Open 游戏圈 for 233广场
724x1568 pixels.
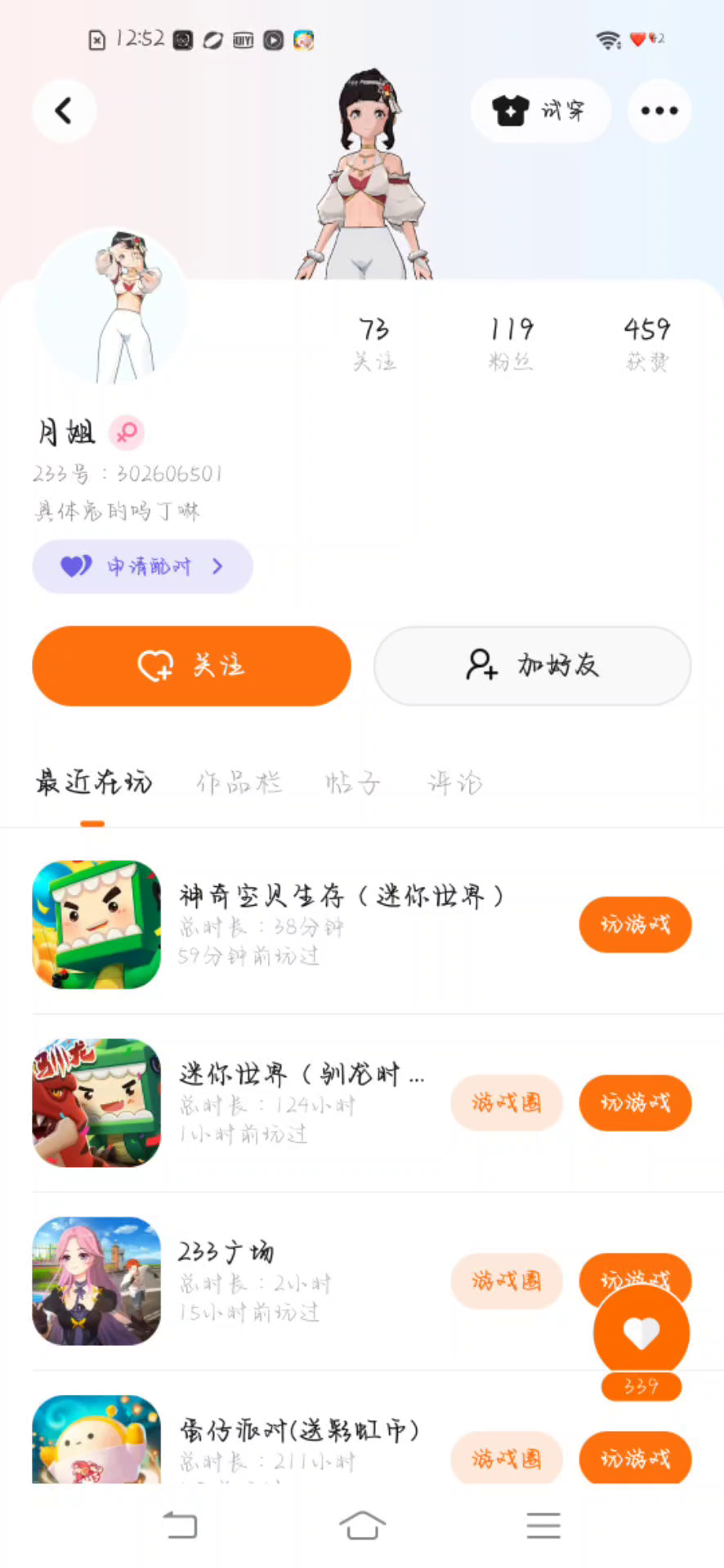tap(506, 1281)
